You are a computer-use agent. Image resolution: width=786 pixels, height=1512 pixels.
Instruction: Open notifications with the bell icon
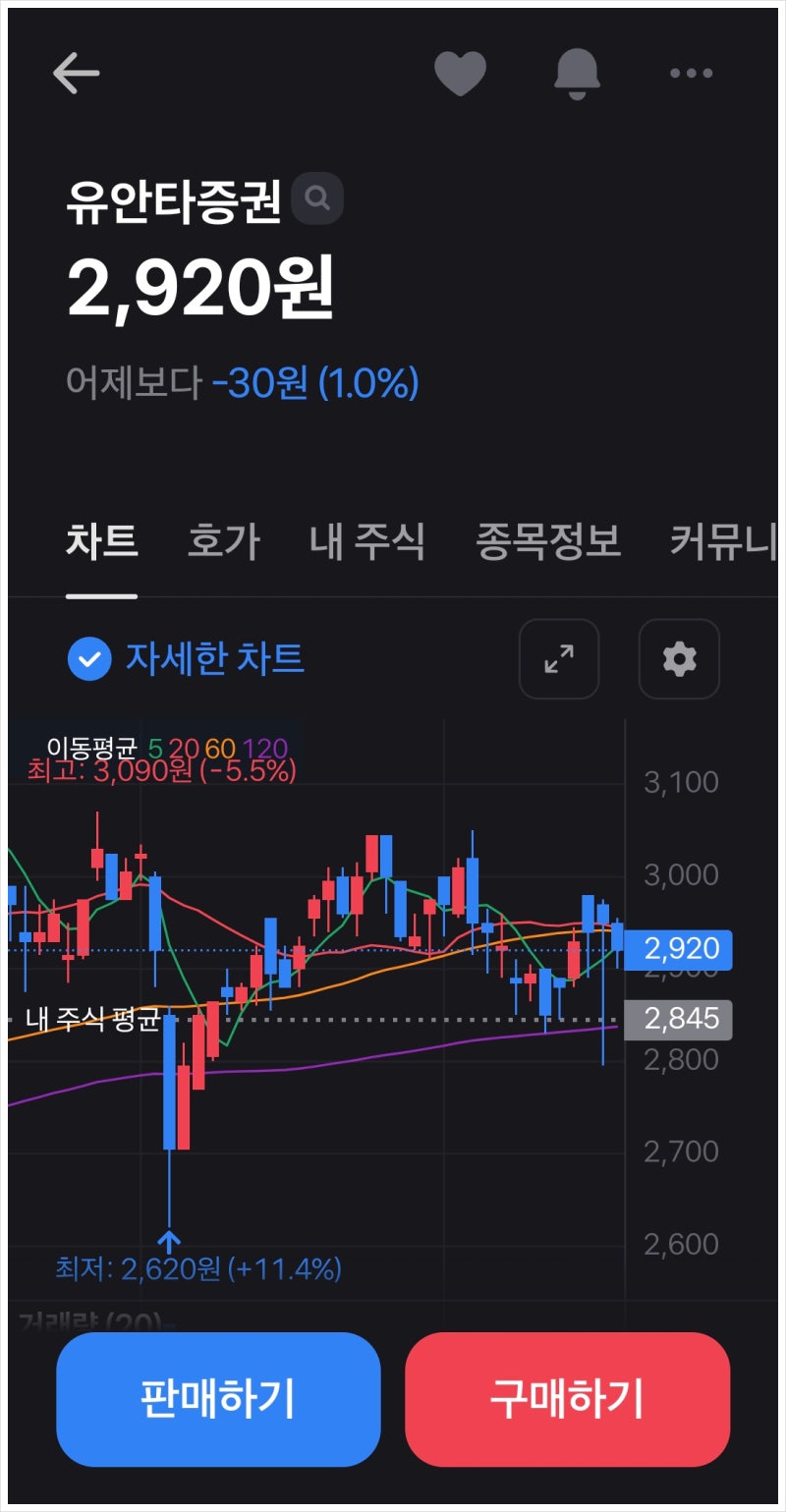(x=578, y=72)
